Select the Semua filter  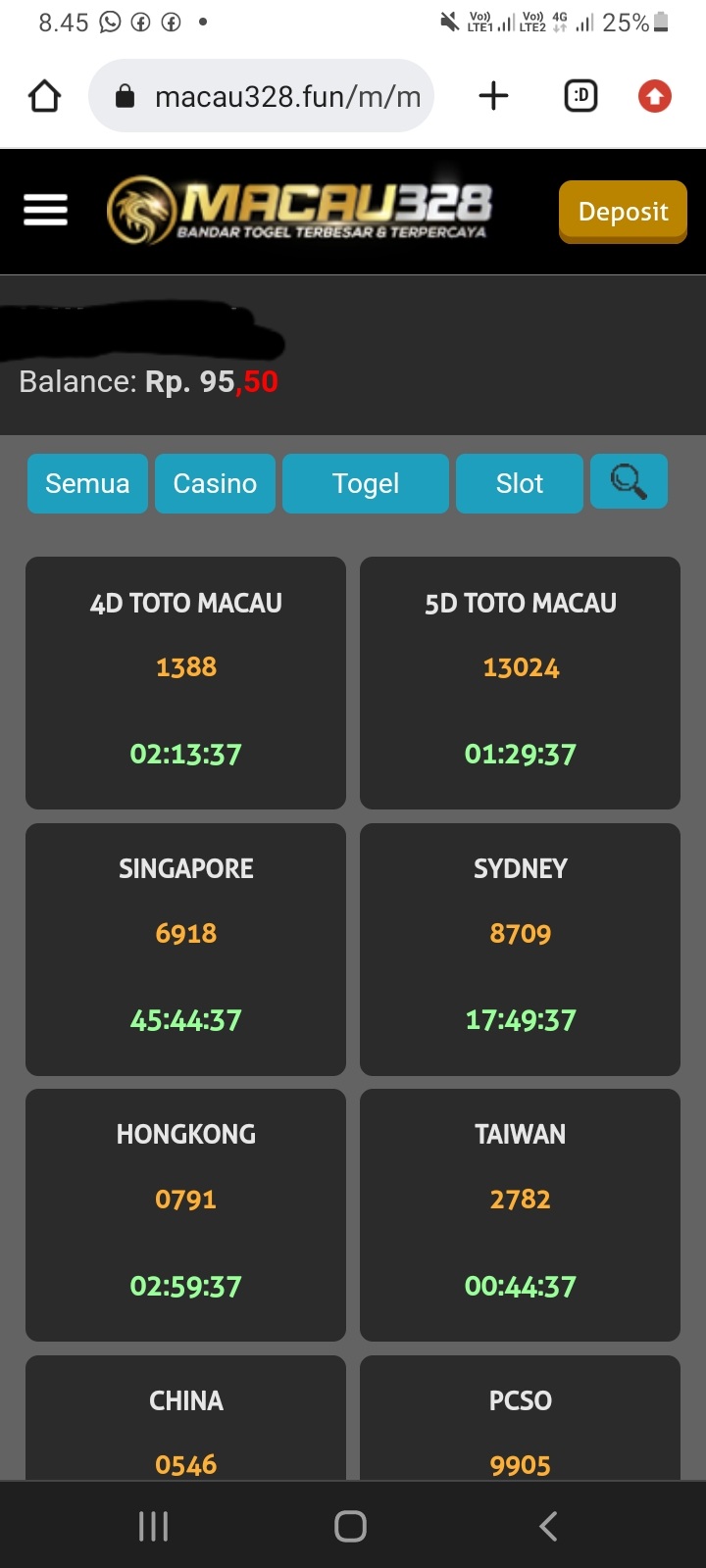click(87, 483)
